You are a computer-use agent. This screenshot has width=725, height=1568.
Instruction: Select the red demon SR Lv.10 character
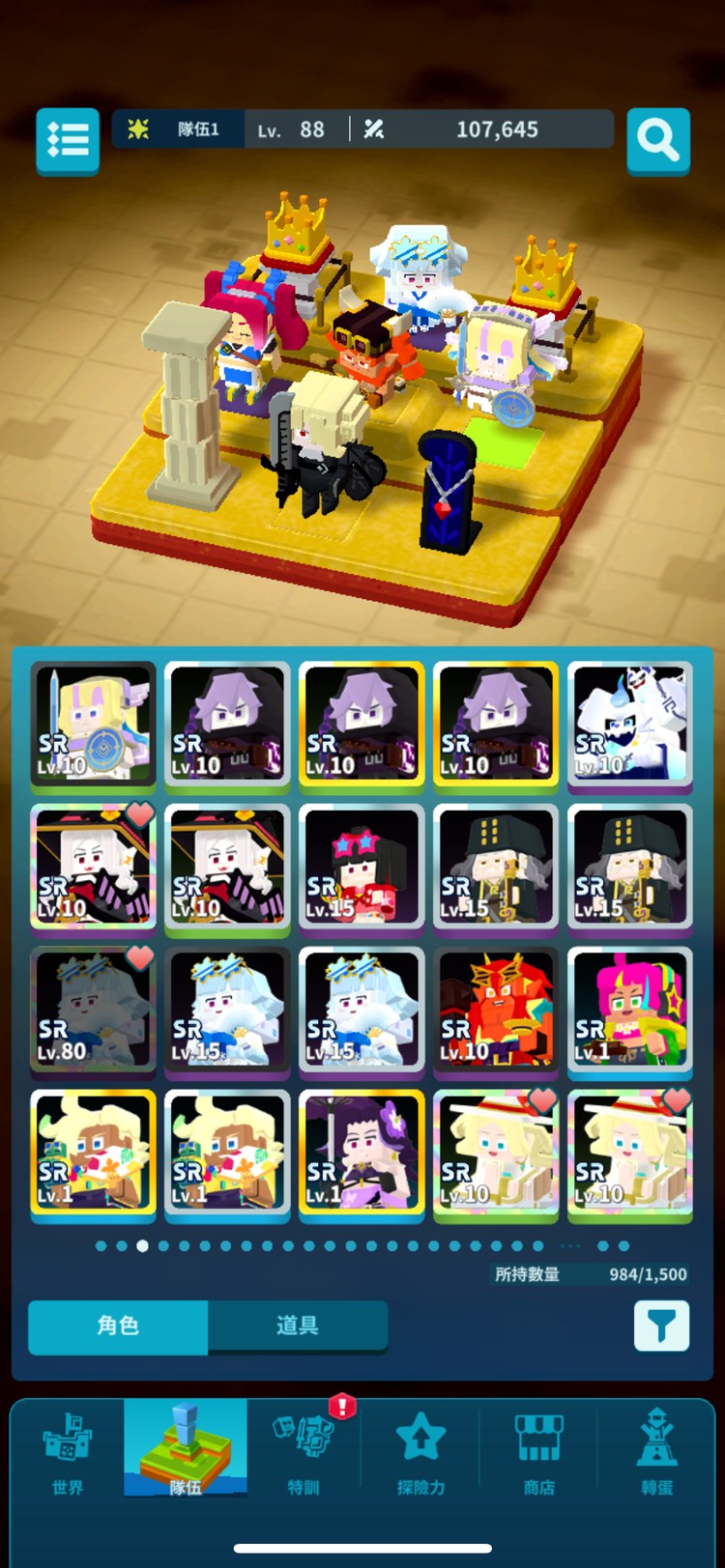click(496, 1010)
